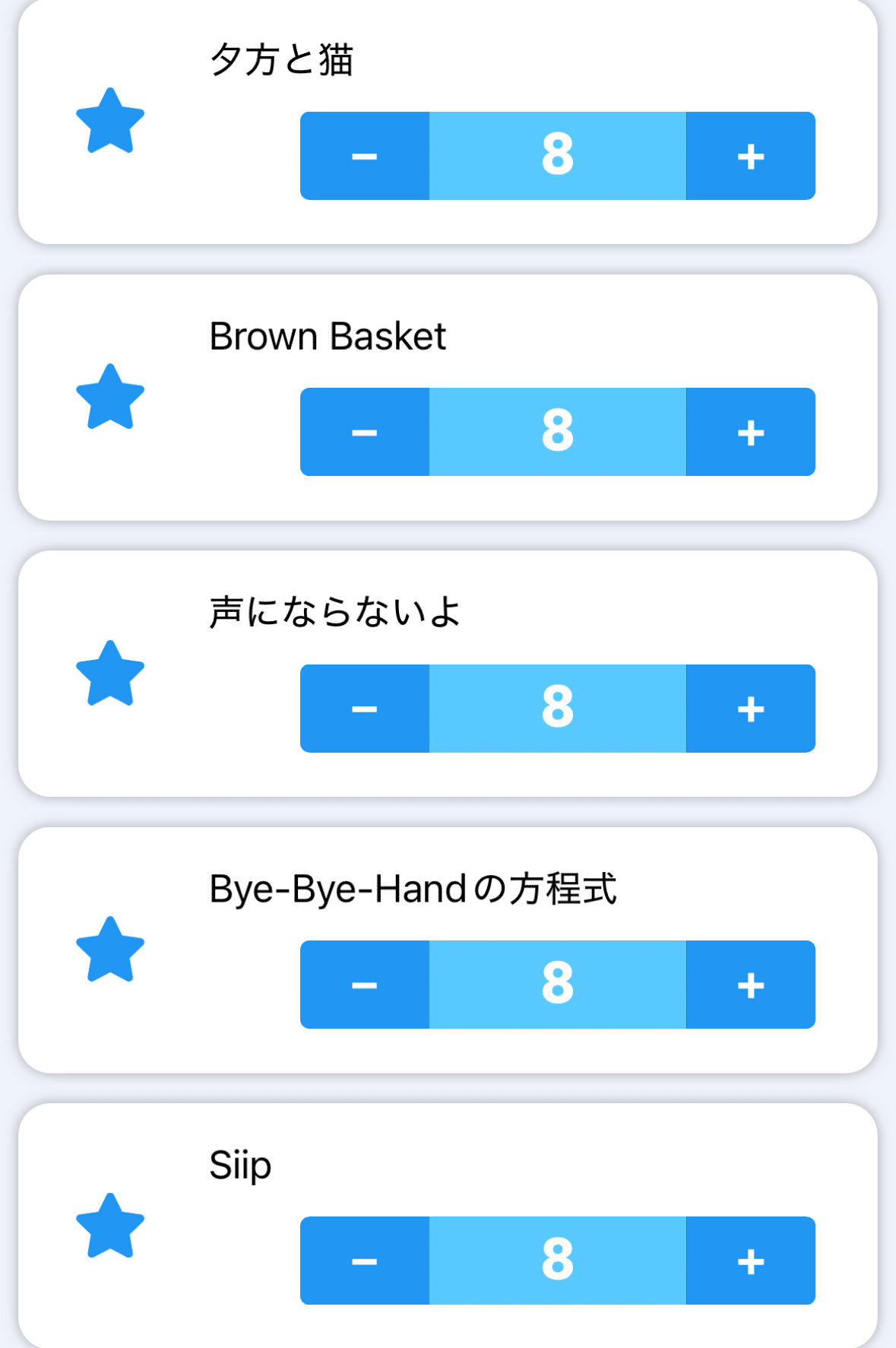
Task: Tap plus on Brown Basket
Action: [x=750, y=432]
